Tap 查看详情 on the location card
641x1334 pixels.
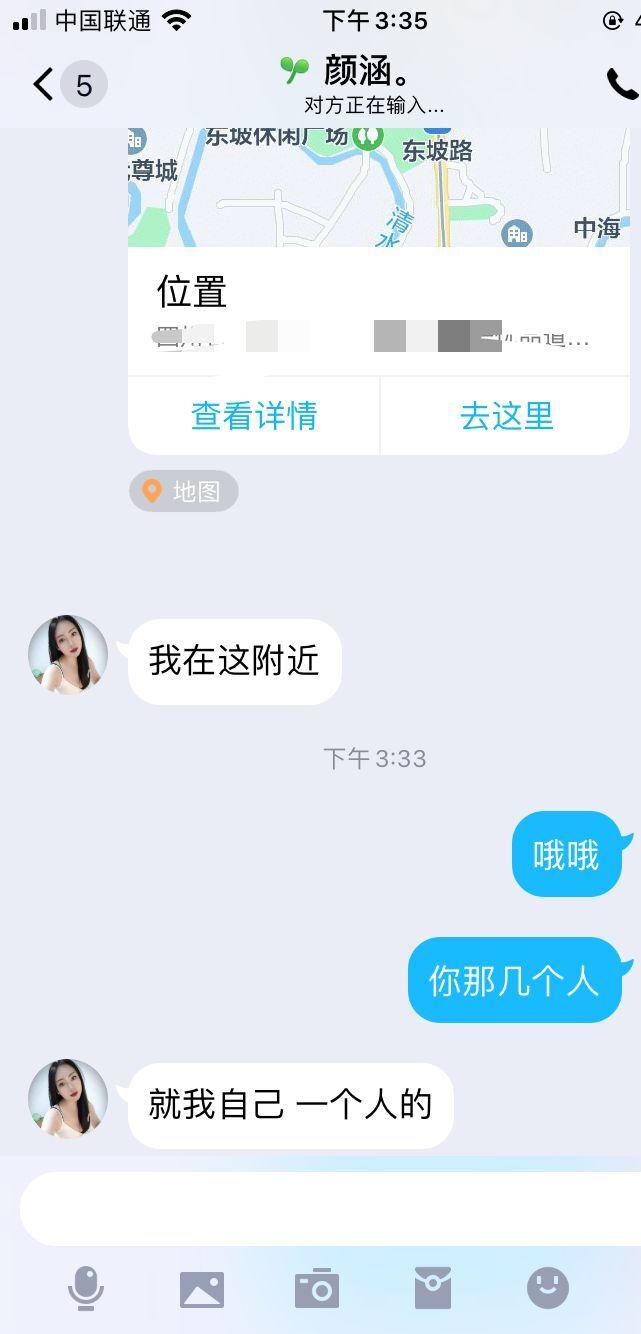pos(254,416)
